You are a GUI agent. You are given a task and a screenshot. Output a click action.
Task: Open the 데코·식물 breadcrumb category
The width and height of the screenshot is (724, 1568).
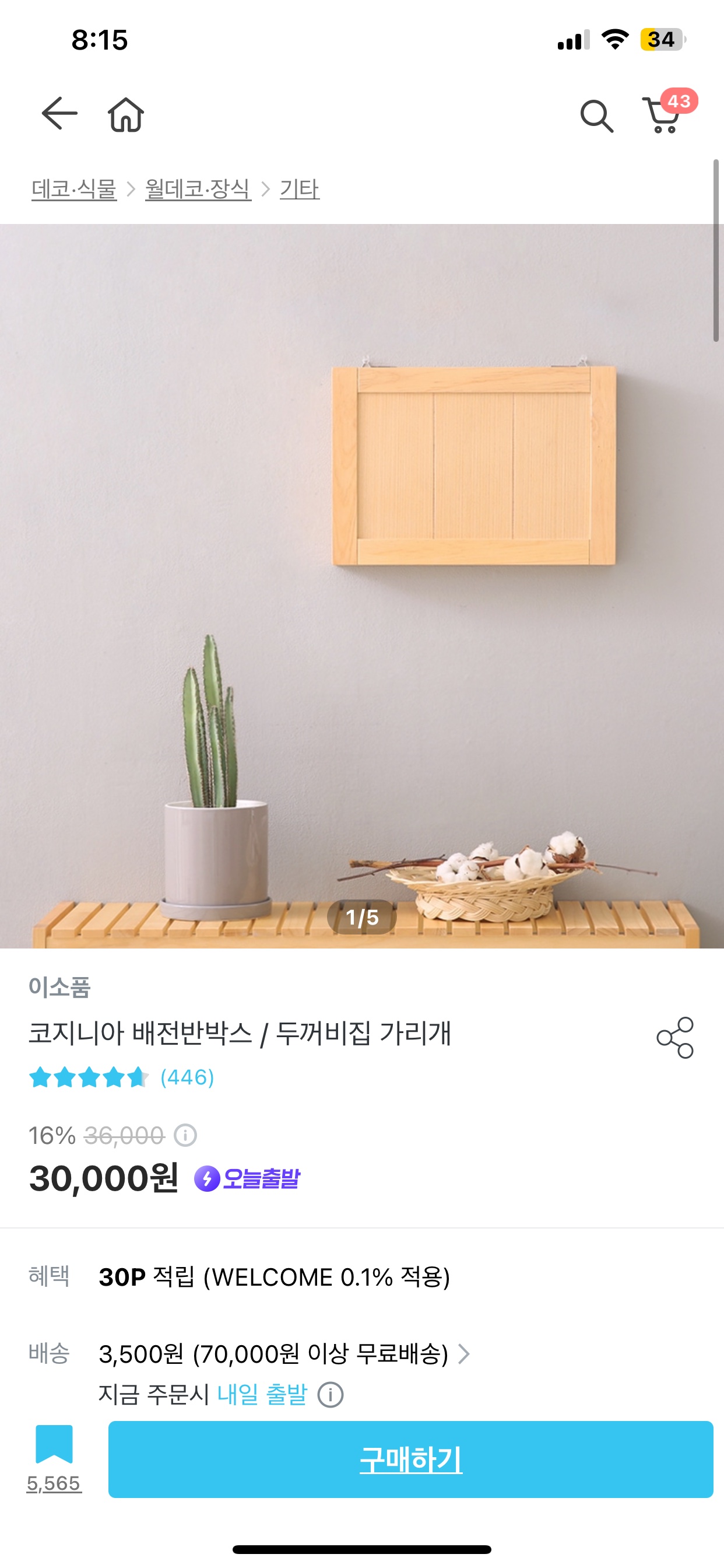pos(73,188)
